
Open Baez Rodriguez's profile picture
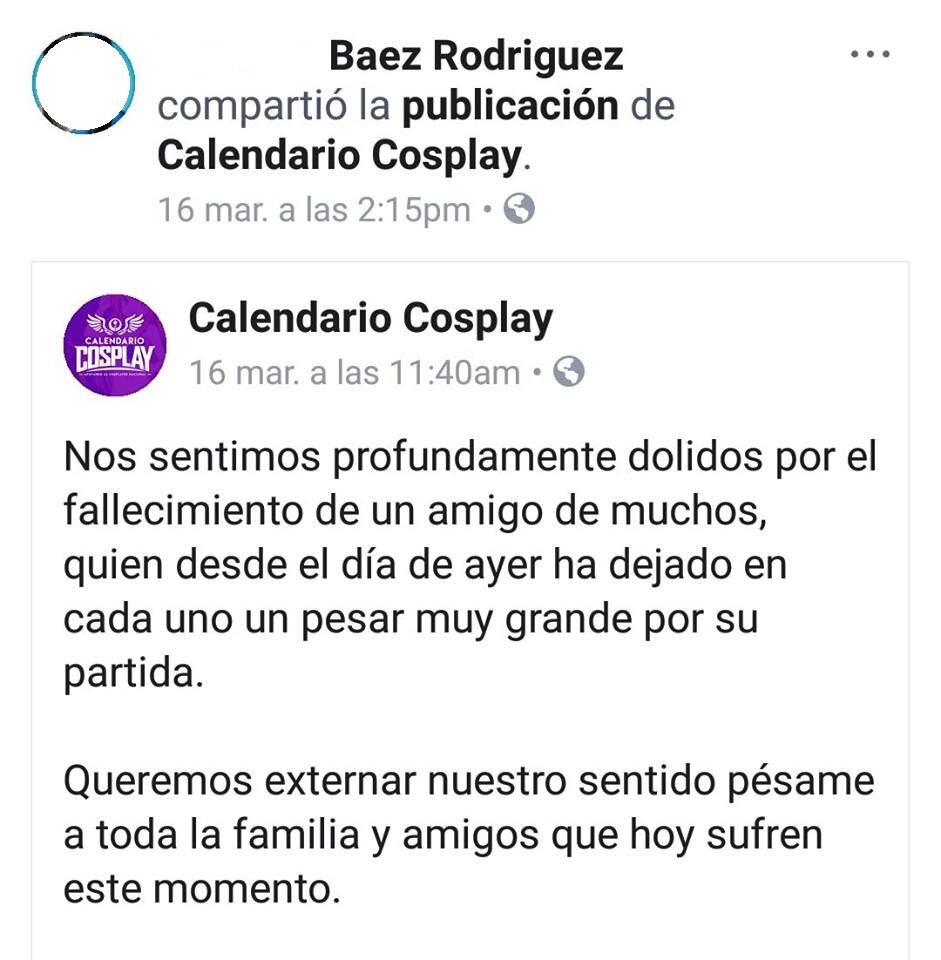point(84,83)
